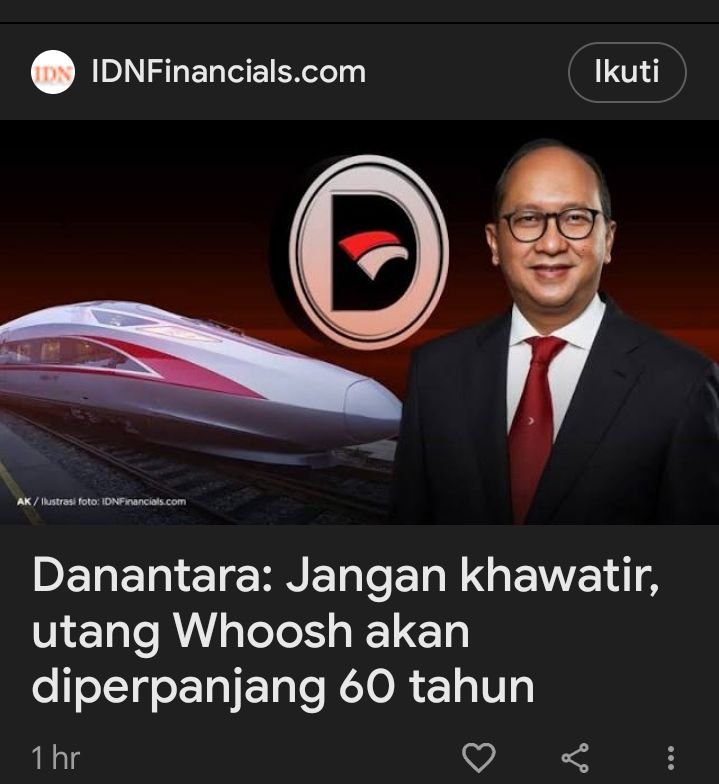Viewport: 719px width, 784px height.
Task: Like the Danantara Whoosh article
Action: 479,757
